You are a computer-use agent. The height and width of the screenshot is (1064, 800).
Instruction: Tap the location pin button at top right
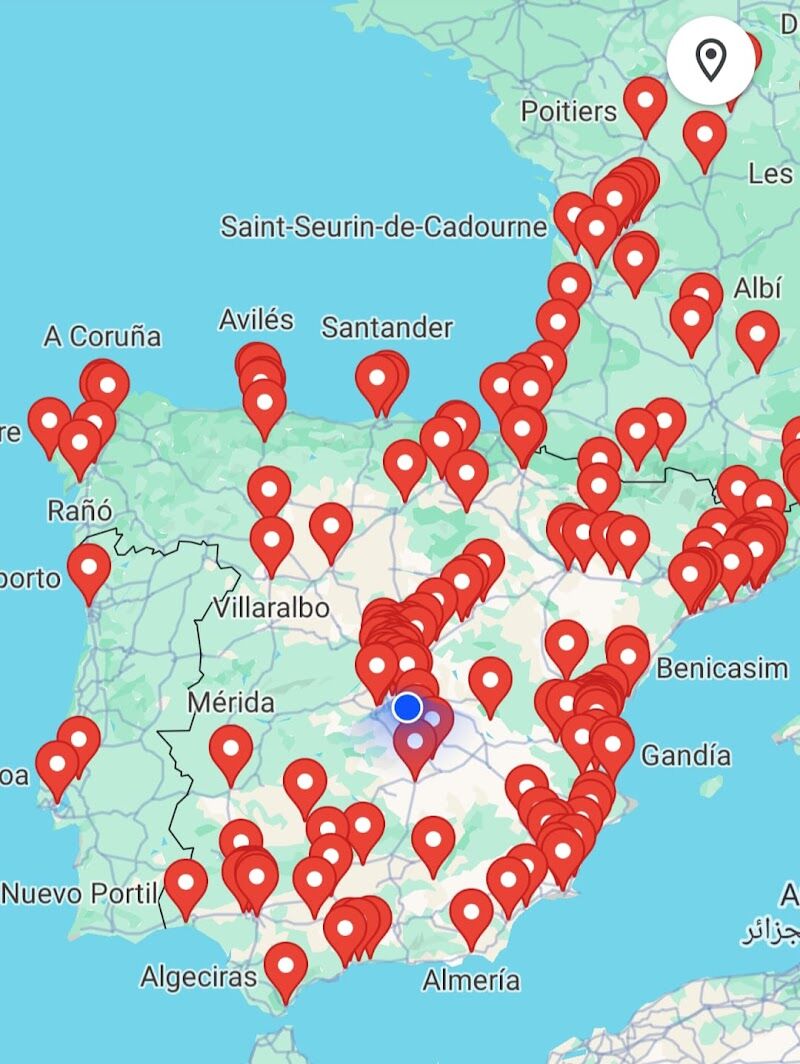click(x=711, y=60)
